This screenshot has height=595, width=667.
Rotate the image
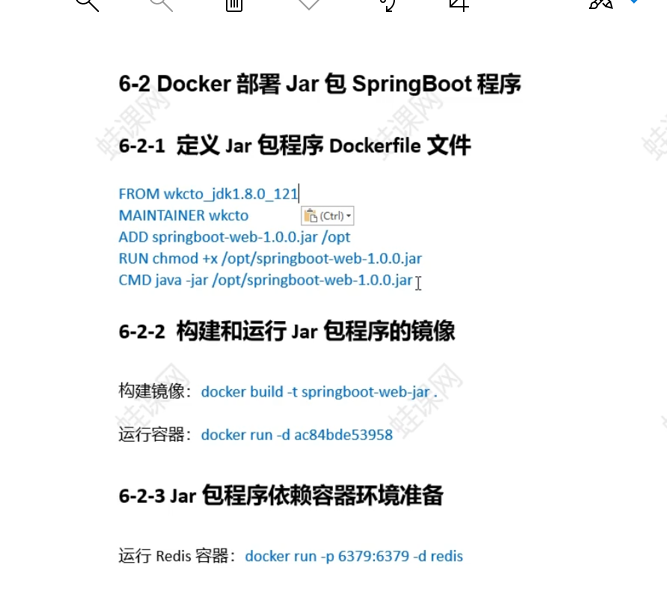point(386,4)
